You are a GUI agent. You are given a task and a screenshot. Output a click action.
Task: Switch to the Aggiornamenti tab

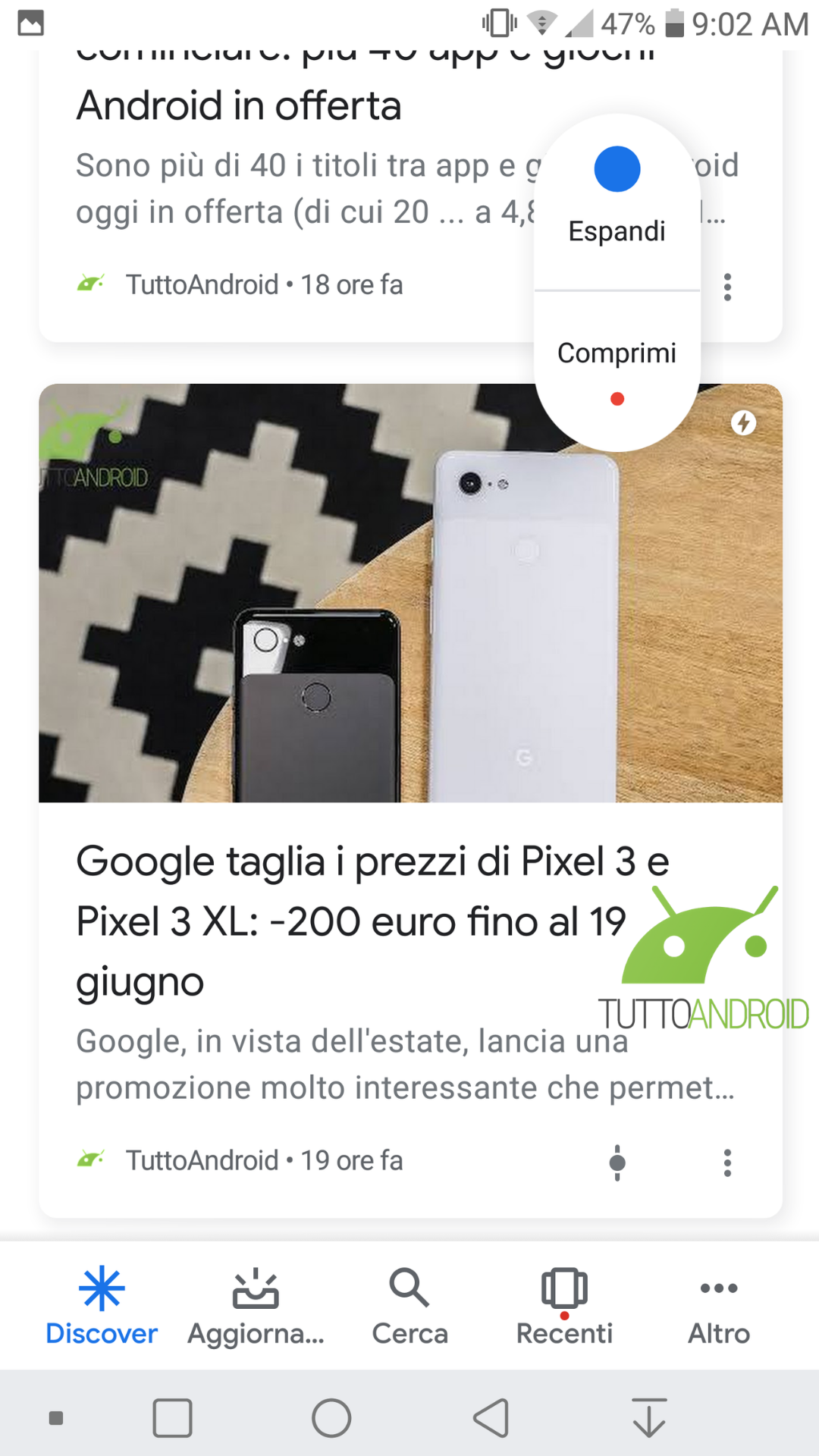256,1305
